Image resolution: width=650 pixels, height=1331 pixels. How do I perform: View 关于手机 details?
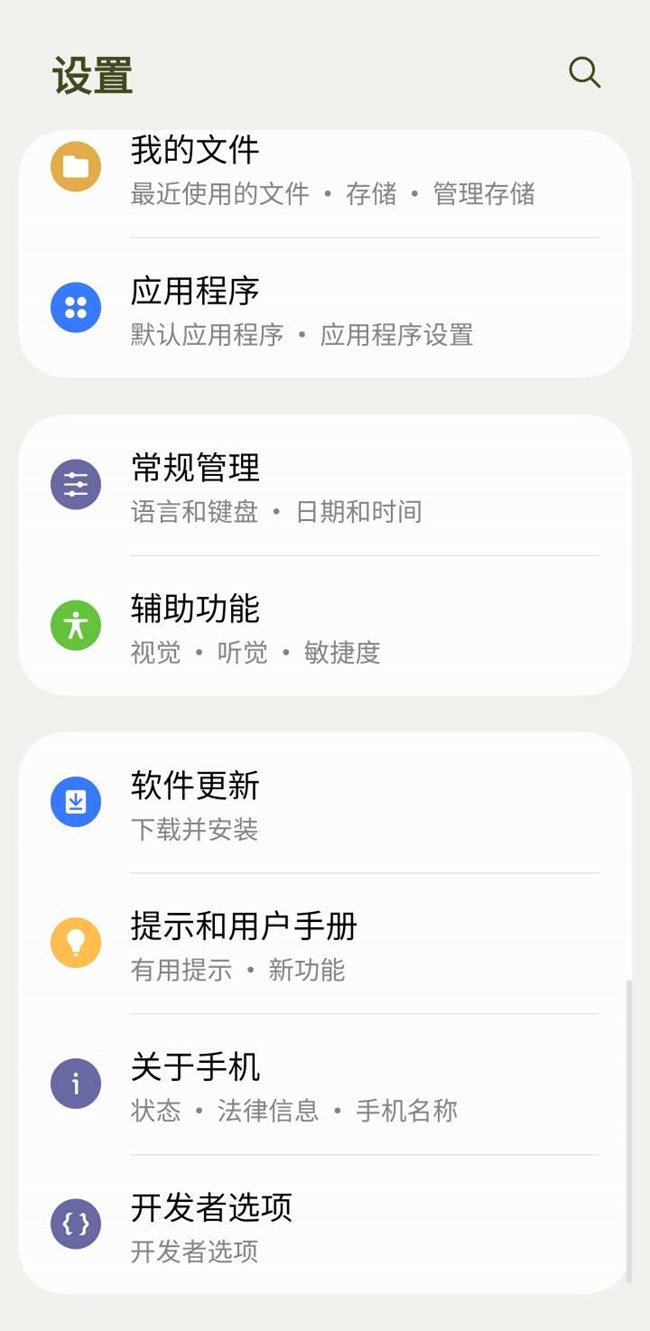(x=324, y=1085)
